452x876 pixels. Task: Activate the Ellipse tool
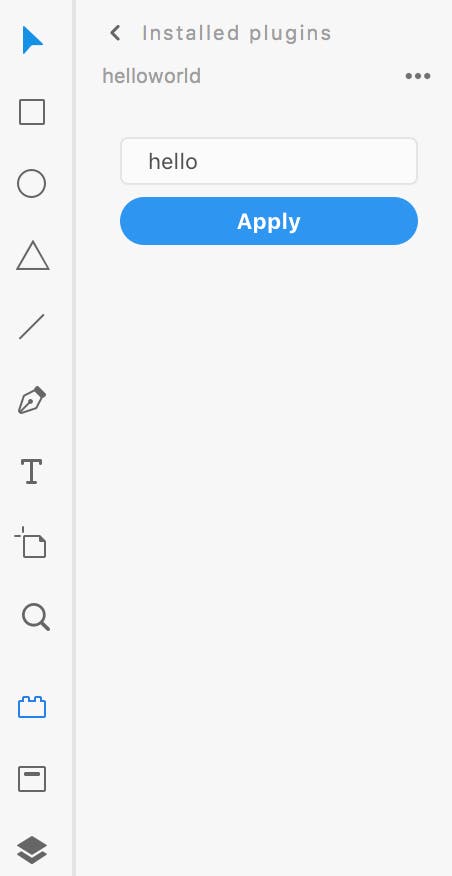(31, 184)
